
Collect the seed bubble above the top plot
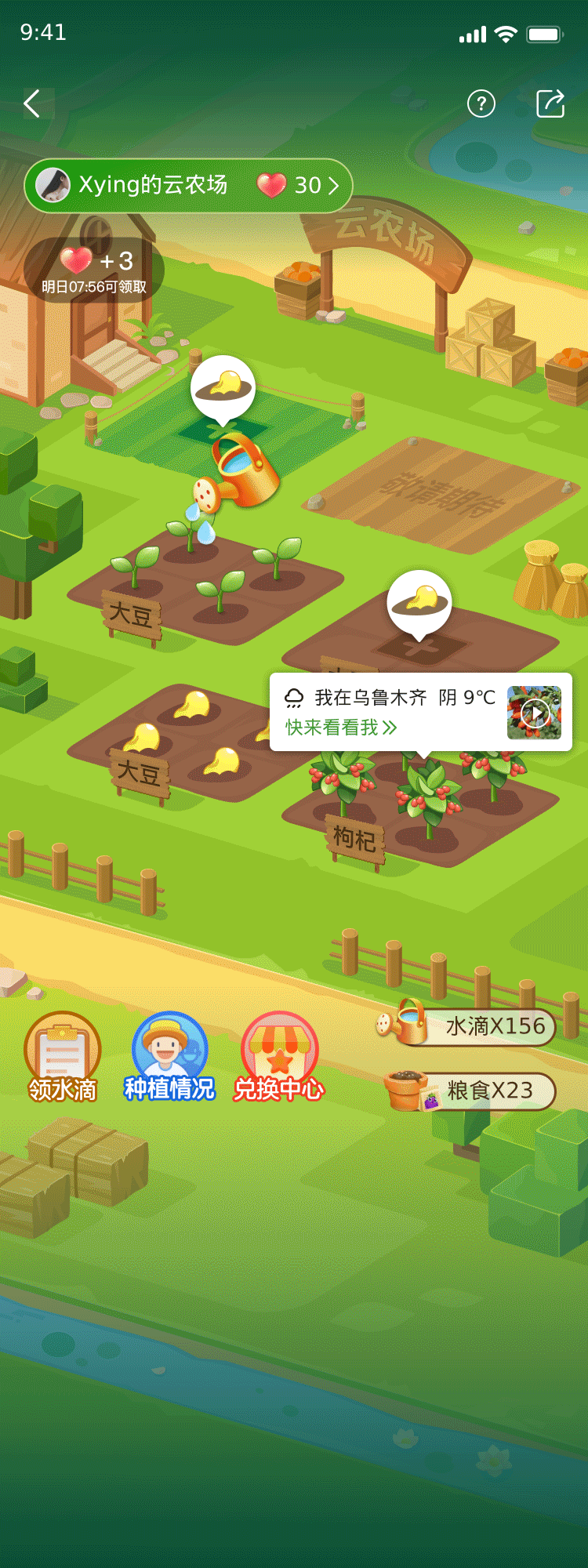225,386
